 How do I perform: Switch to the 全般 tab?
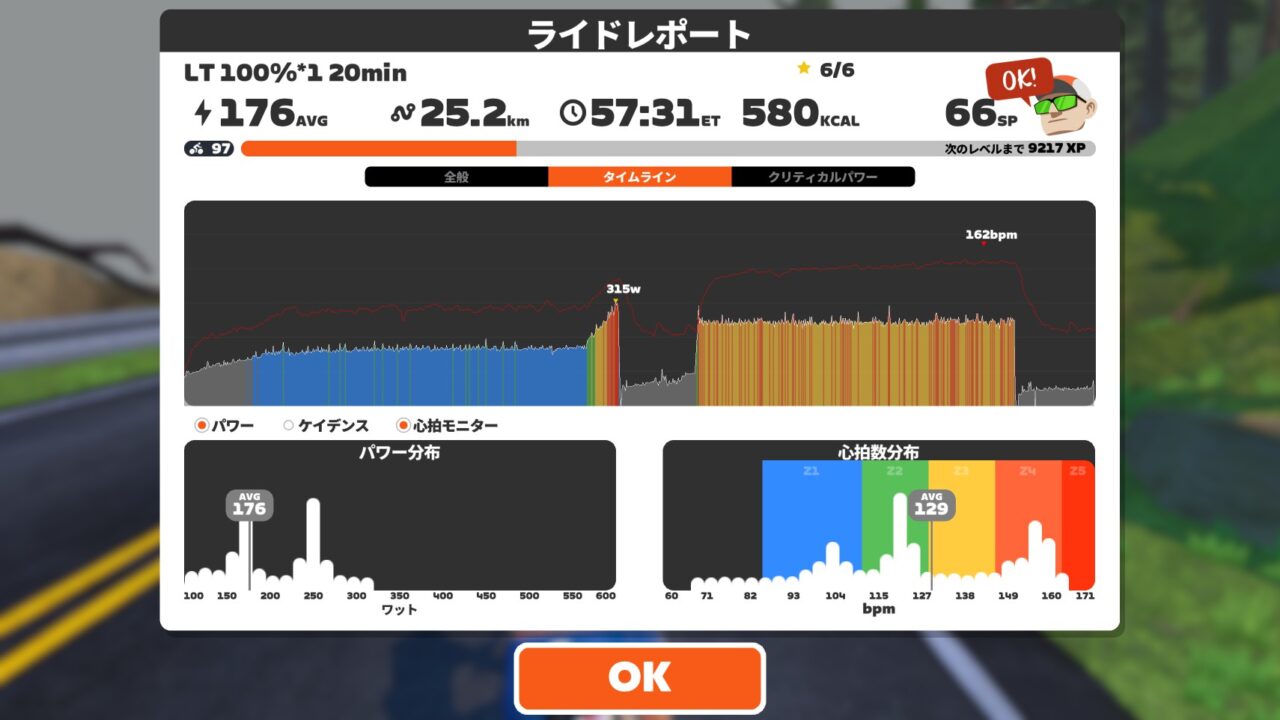pos(456,177)
